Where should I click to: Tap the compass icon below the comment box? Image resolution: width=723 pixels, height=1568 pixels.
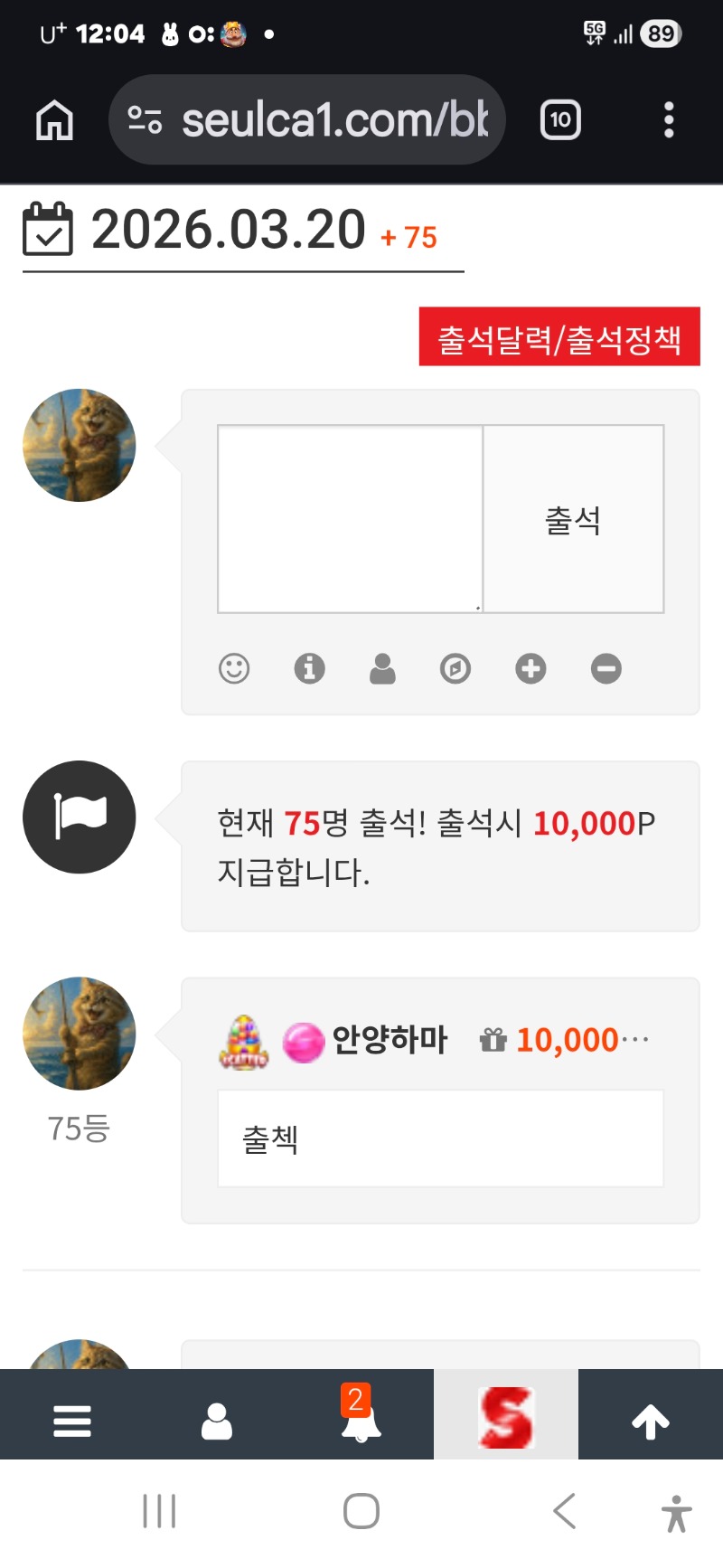tap(455, 668)
